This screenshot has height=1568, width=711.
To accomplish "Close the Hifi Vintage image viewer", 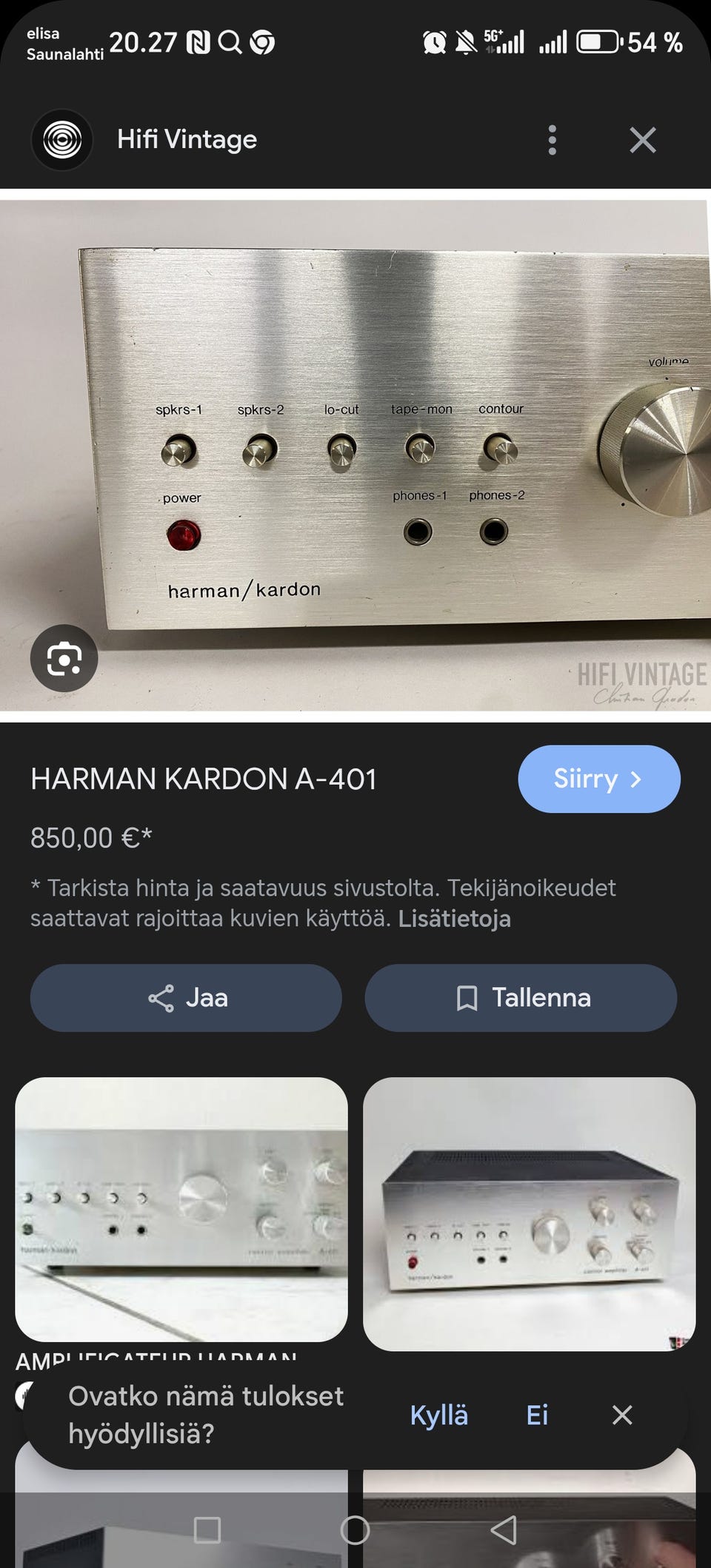I will 642,140.
